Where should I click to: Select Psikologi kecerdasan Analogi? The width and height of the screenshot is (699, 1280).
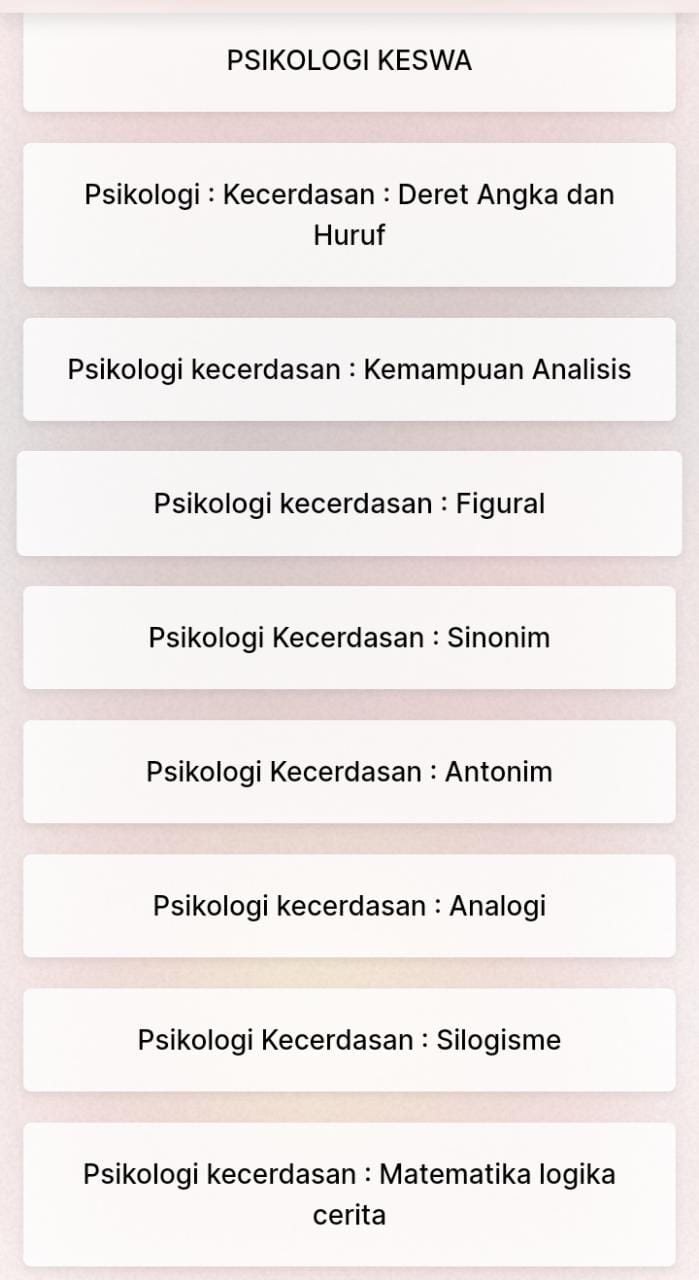pos(349,906)
